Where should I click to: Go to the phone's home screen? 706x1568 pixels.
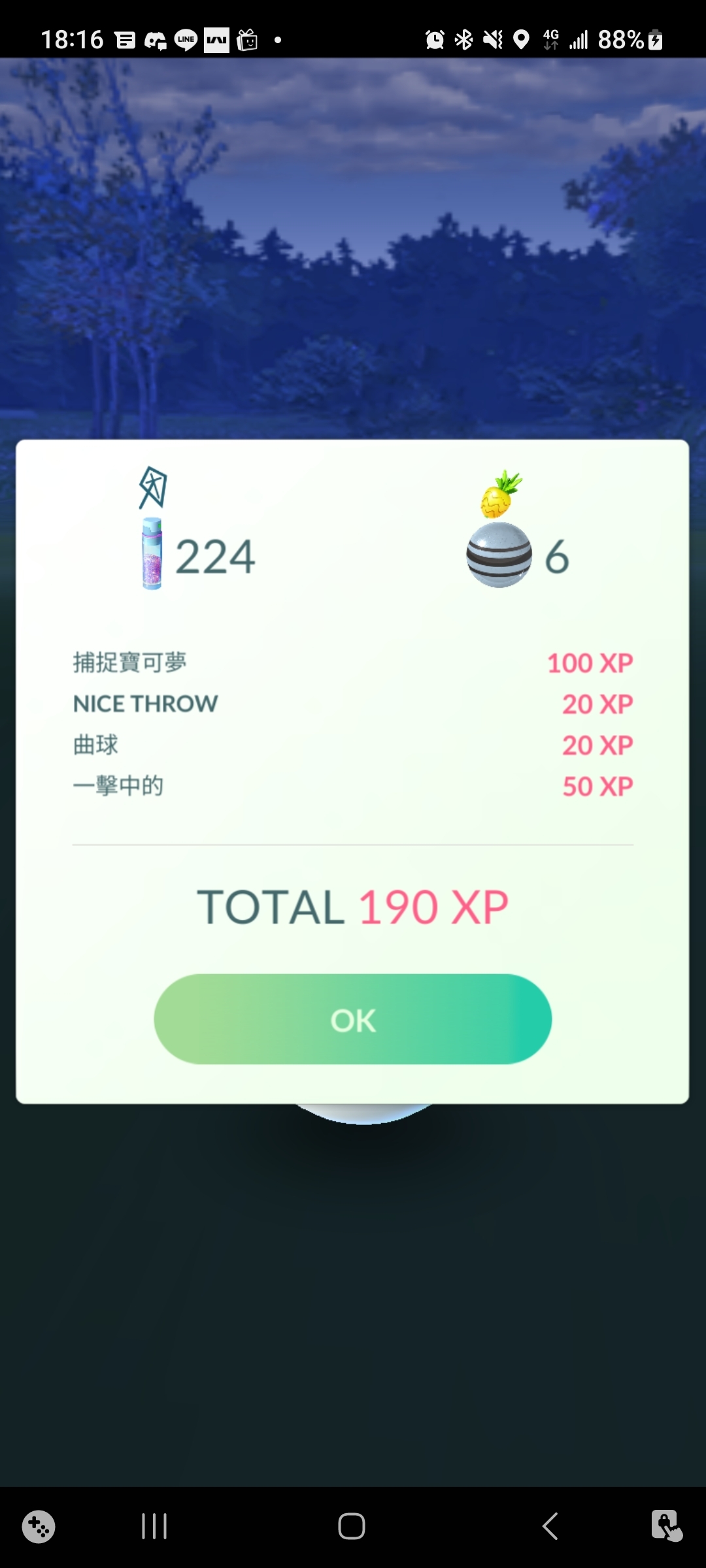click(352, 1526)
